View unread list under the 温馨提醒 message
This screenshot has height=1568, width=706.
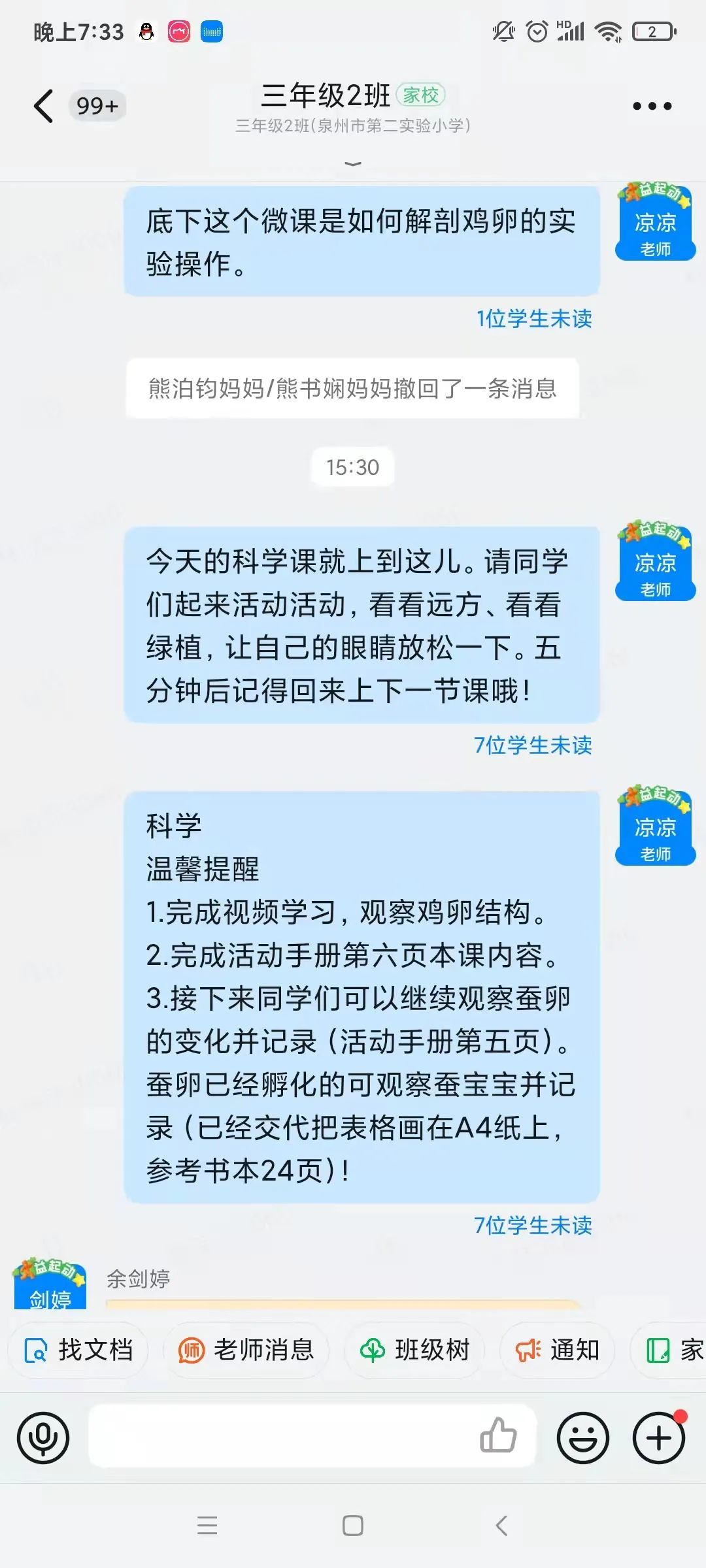pos(532,1226)
